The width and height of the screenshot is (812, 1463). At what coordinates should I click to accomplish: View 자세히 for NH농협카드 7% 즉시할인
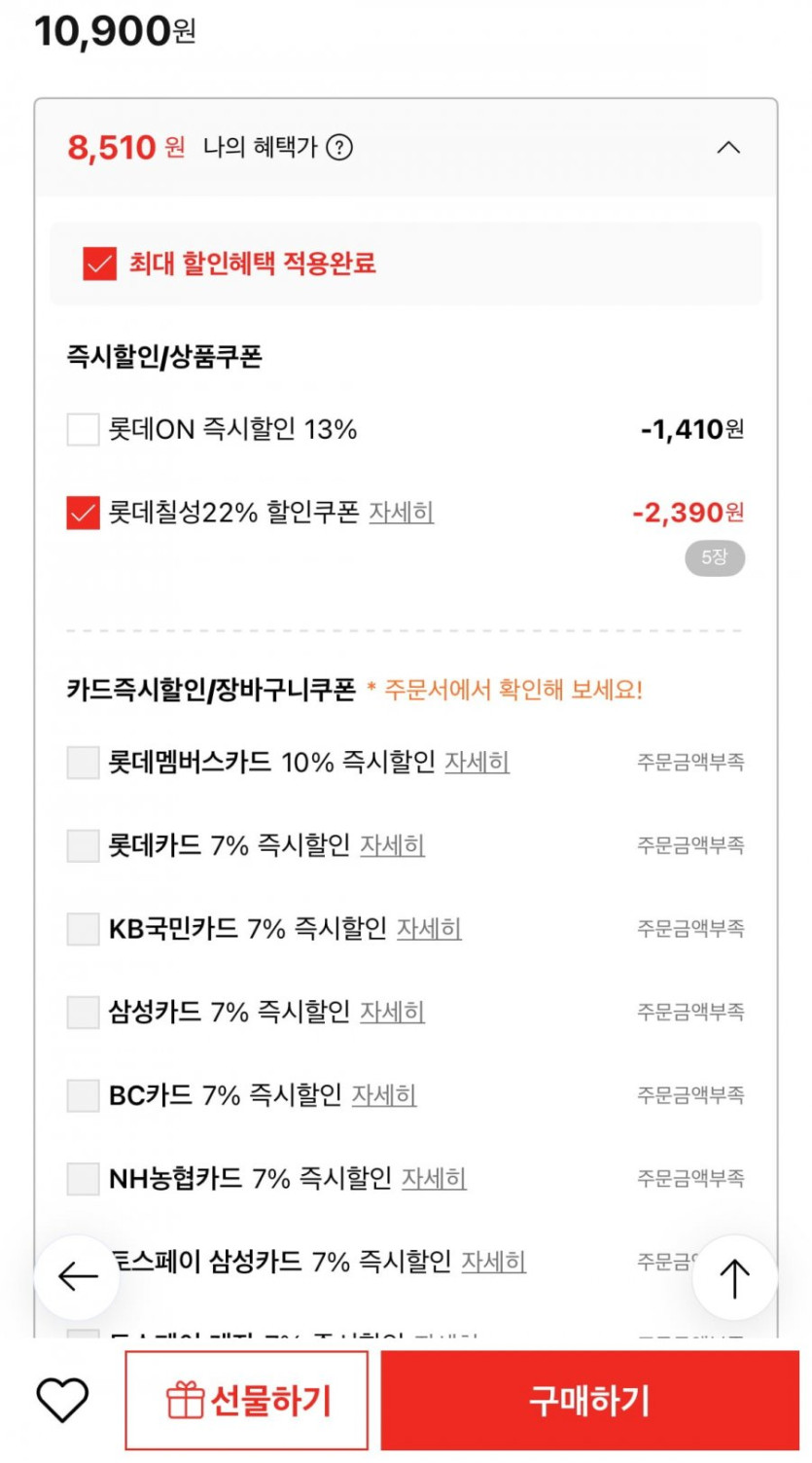tap(434, 1178)
